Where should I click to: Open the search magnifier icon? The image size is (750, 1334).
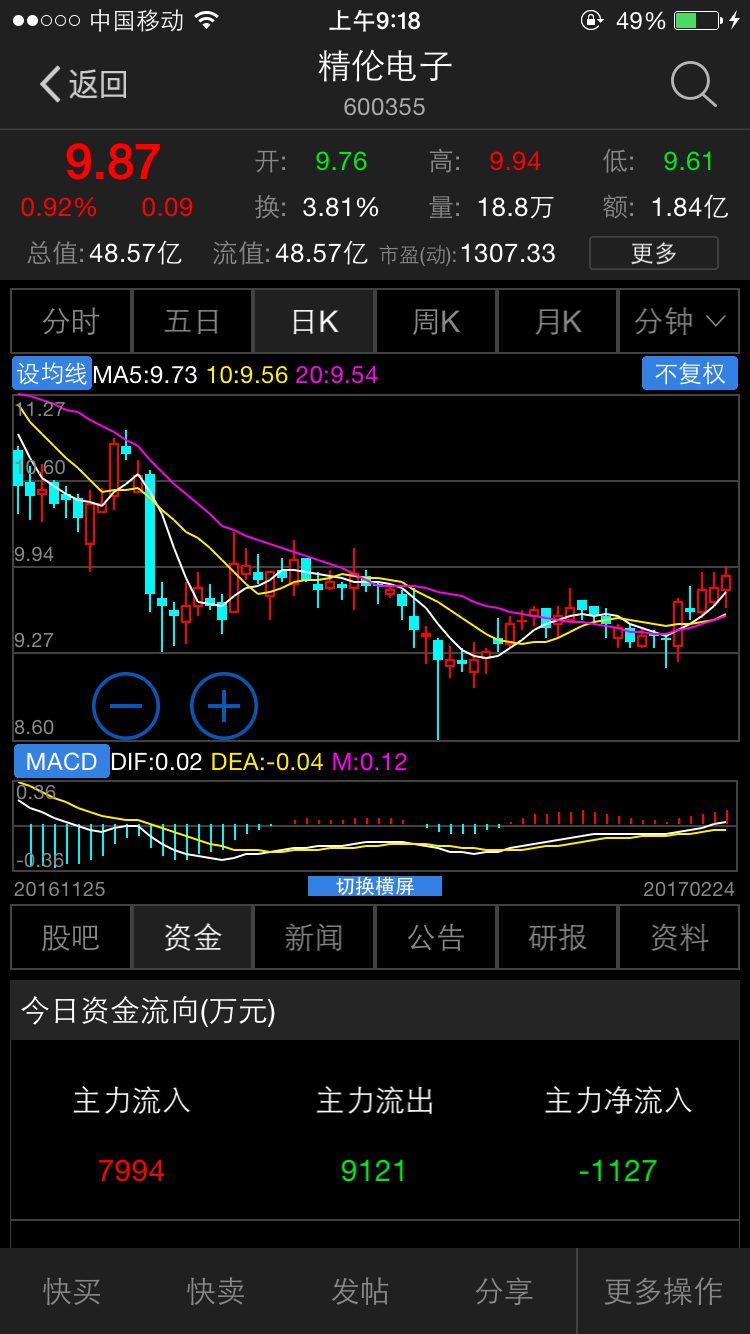692,84
